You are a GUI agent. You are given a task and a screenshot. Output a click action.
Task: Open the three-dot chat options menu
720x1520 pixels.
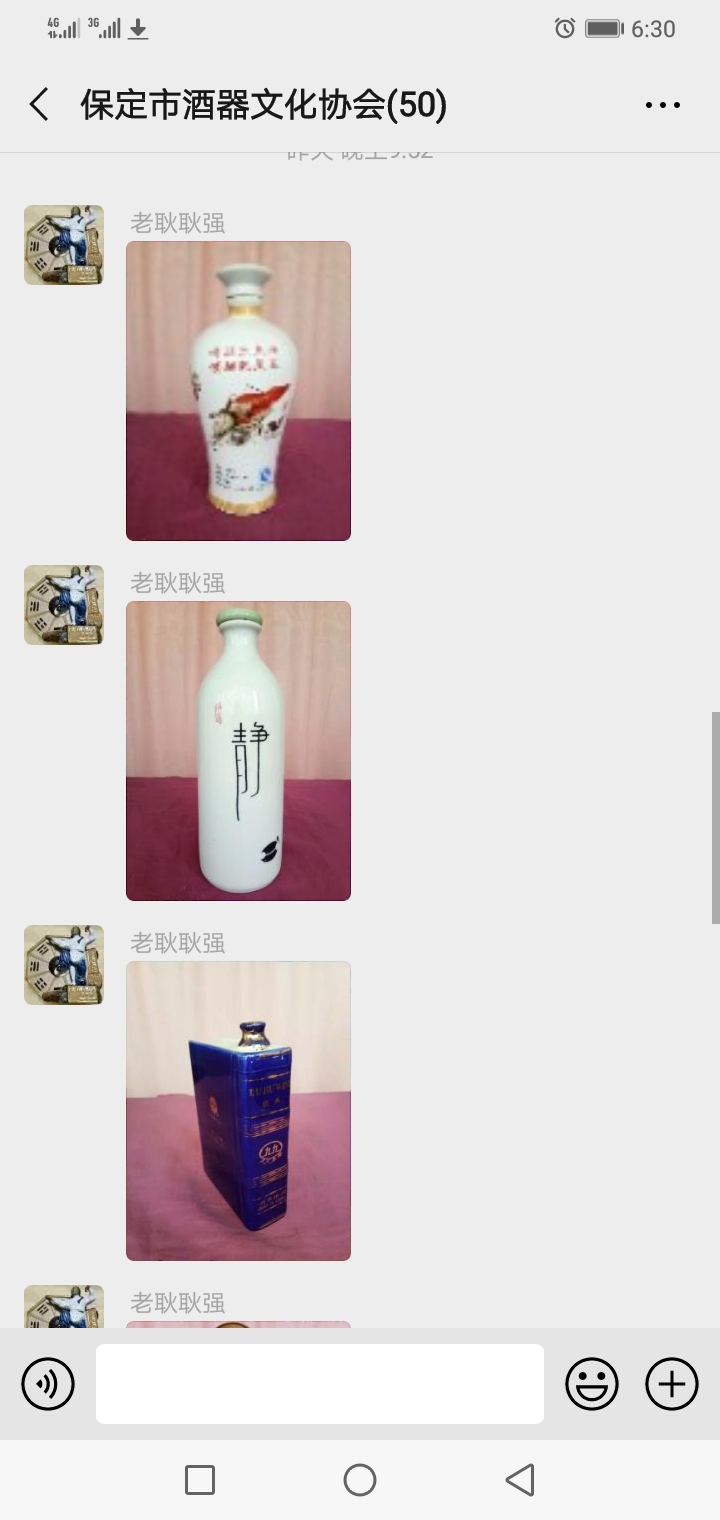pos(662,105)
